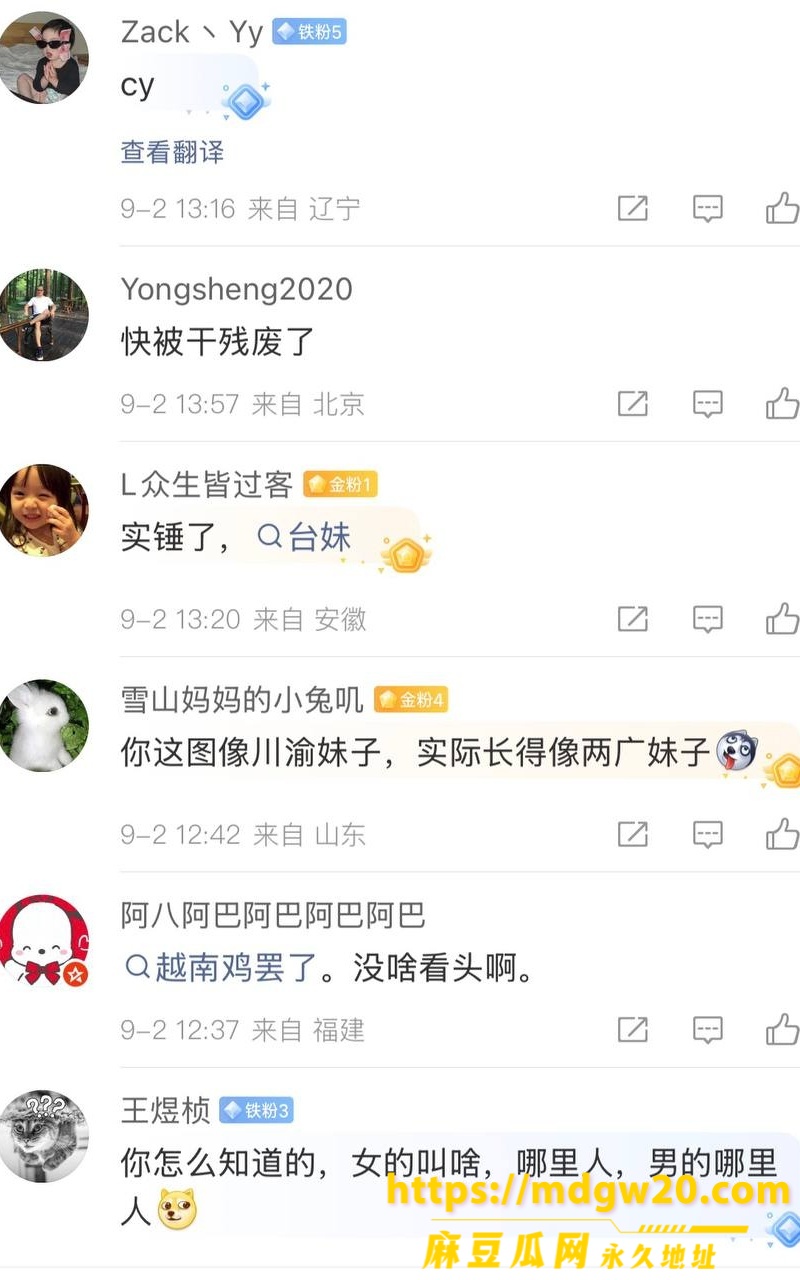Open 王煜桢's profile avatar
The width and height of the screenshot is (800, 1280).
pyautogui.click(x=43, y=1136)
